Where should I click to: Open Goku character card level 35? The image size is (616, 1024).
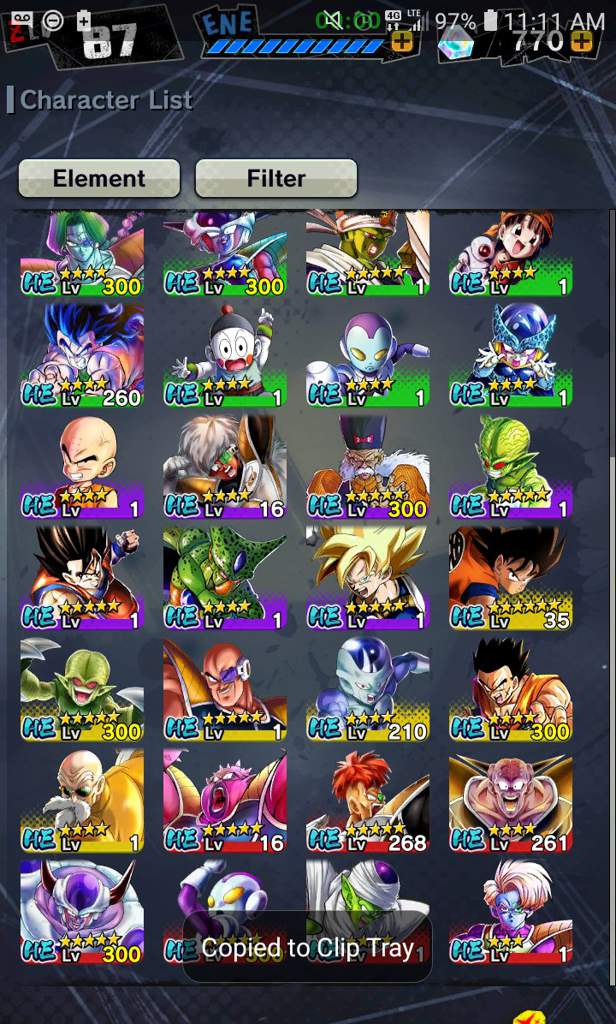[x=510, y=577]
